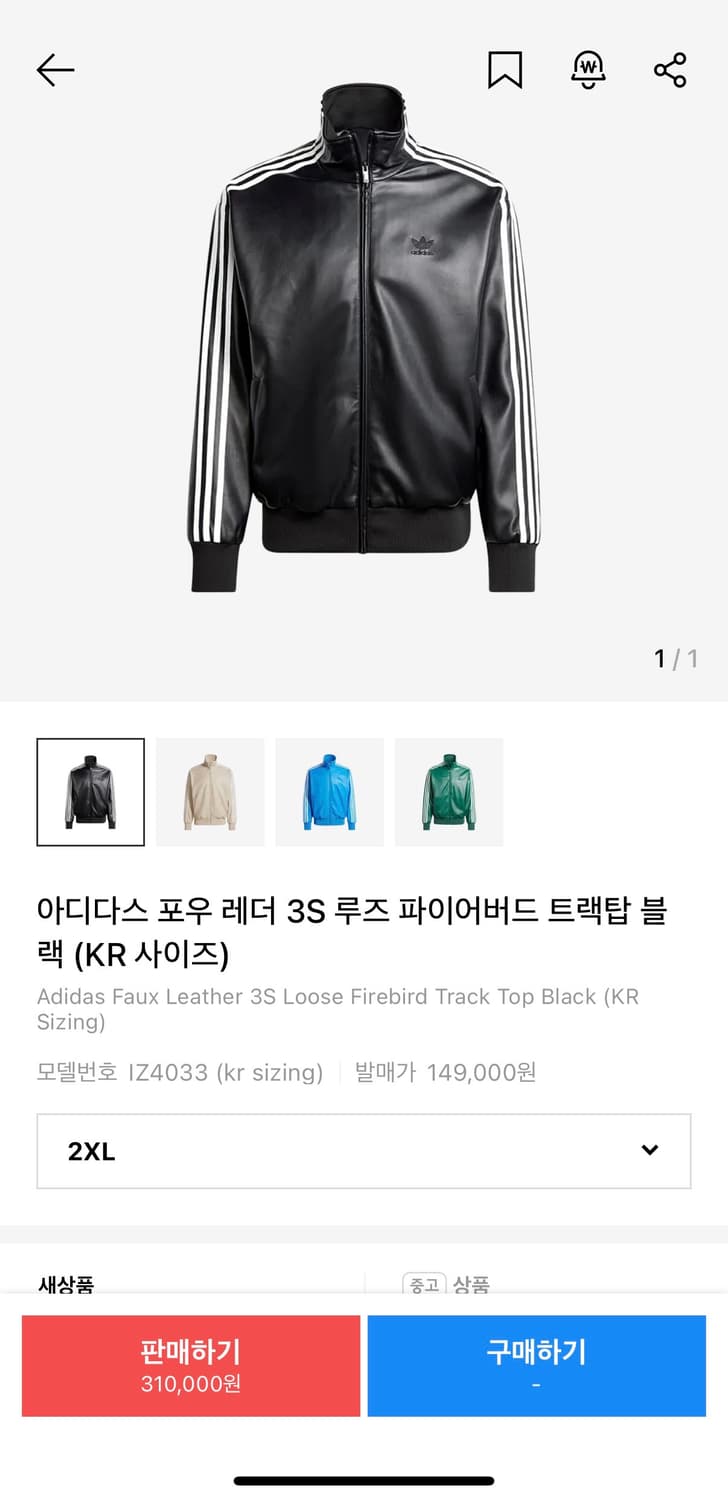
Task: Navigate back with the back arrow
Action: click(x=55, y=70)
